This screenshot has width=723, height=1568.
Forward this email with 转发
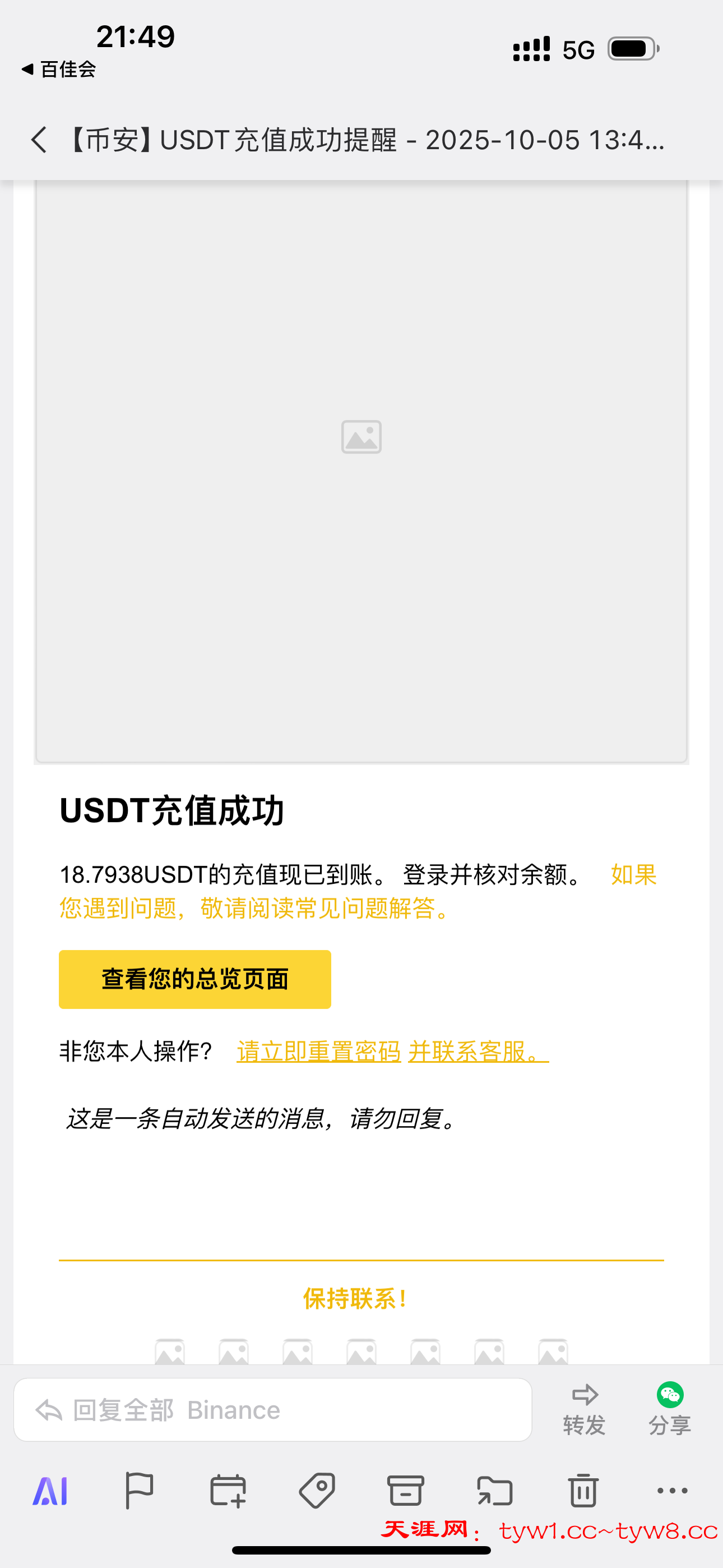tap(584, 1409)
